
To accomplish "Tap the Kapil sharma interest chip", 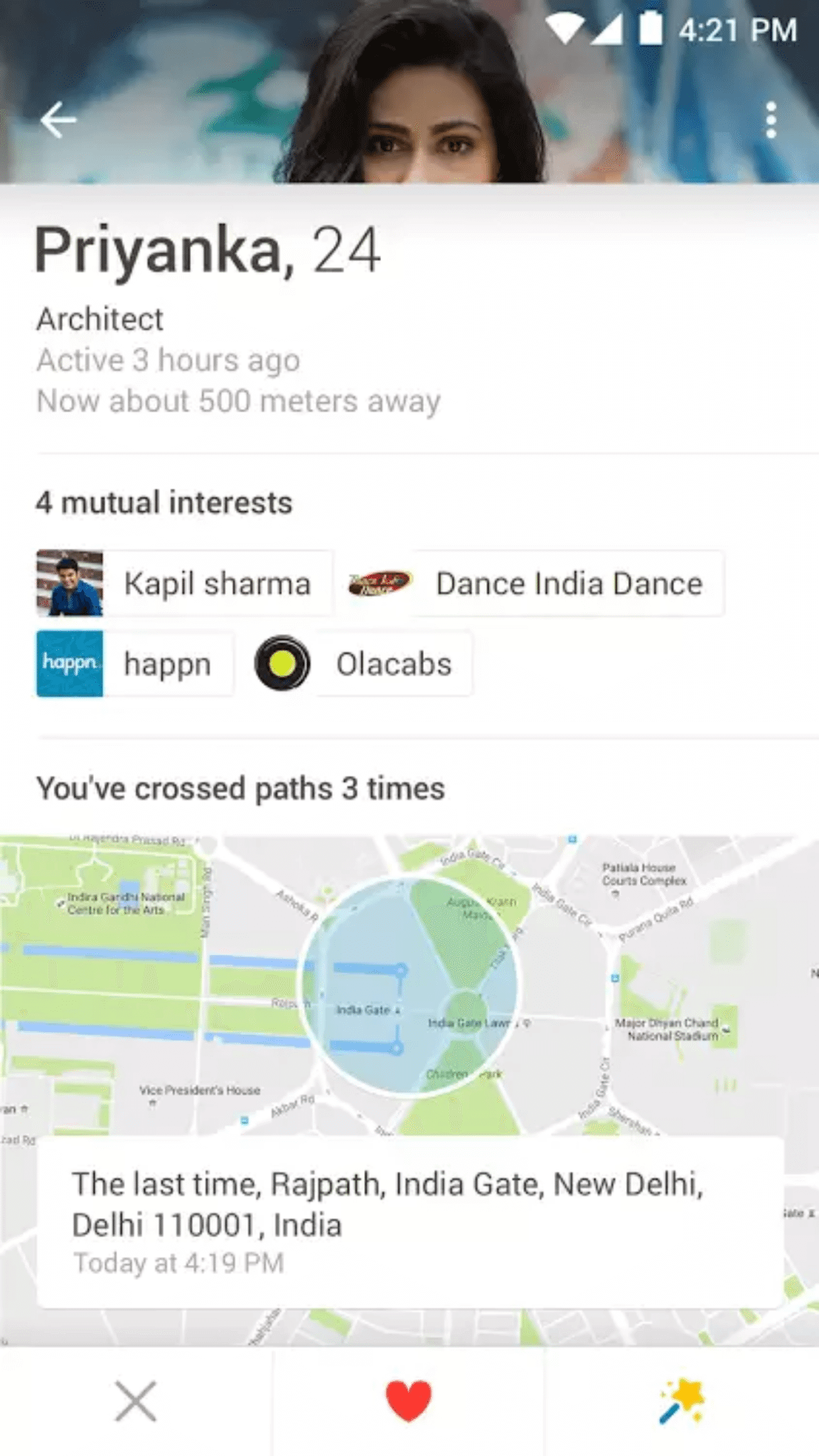I will [x=185, y=583].
